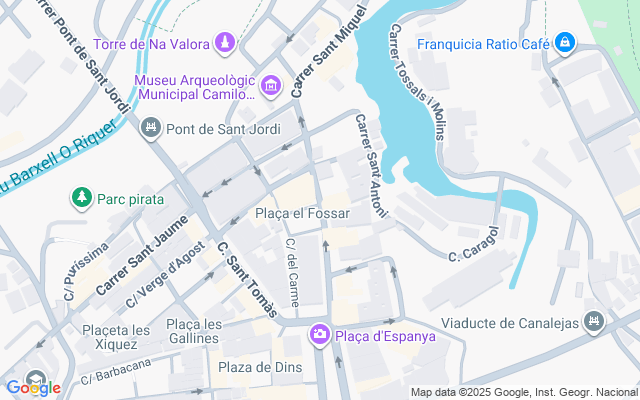Select the Franquicia Ratio Café shopping pin
640x400 pixels.
pos(566,43)
